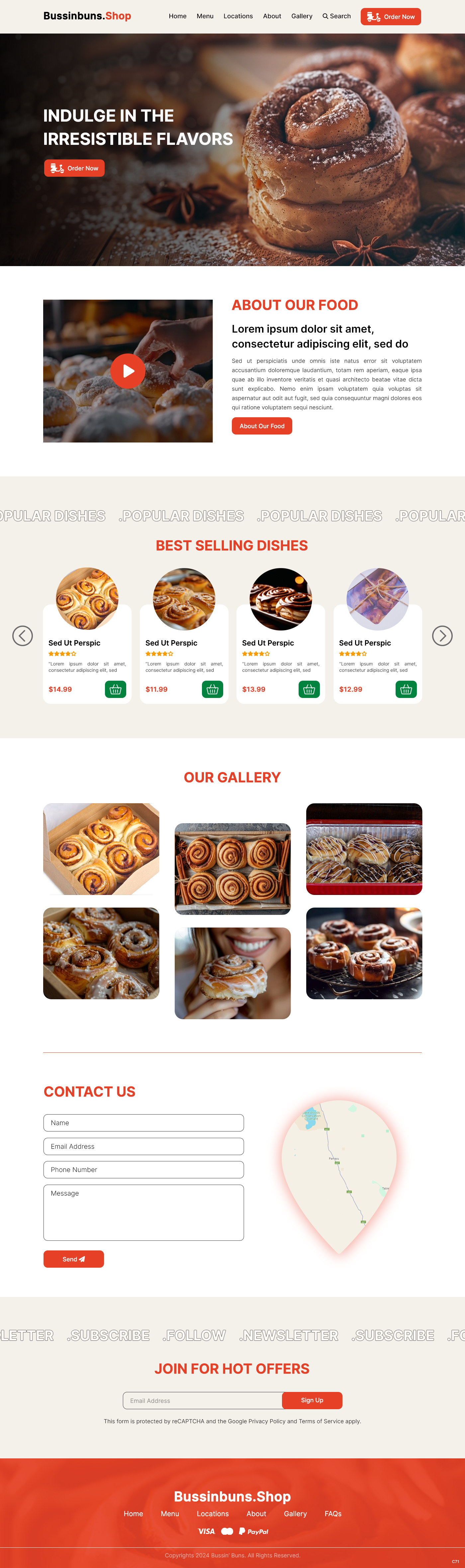Show next dishes with the right arrow
465x1568 pixels.
(442, 636)
